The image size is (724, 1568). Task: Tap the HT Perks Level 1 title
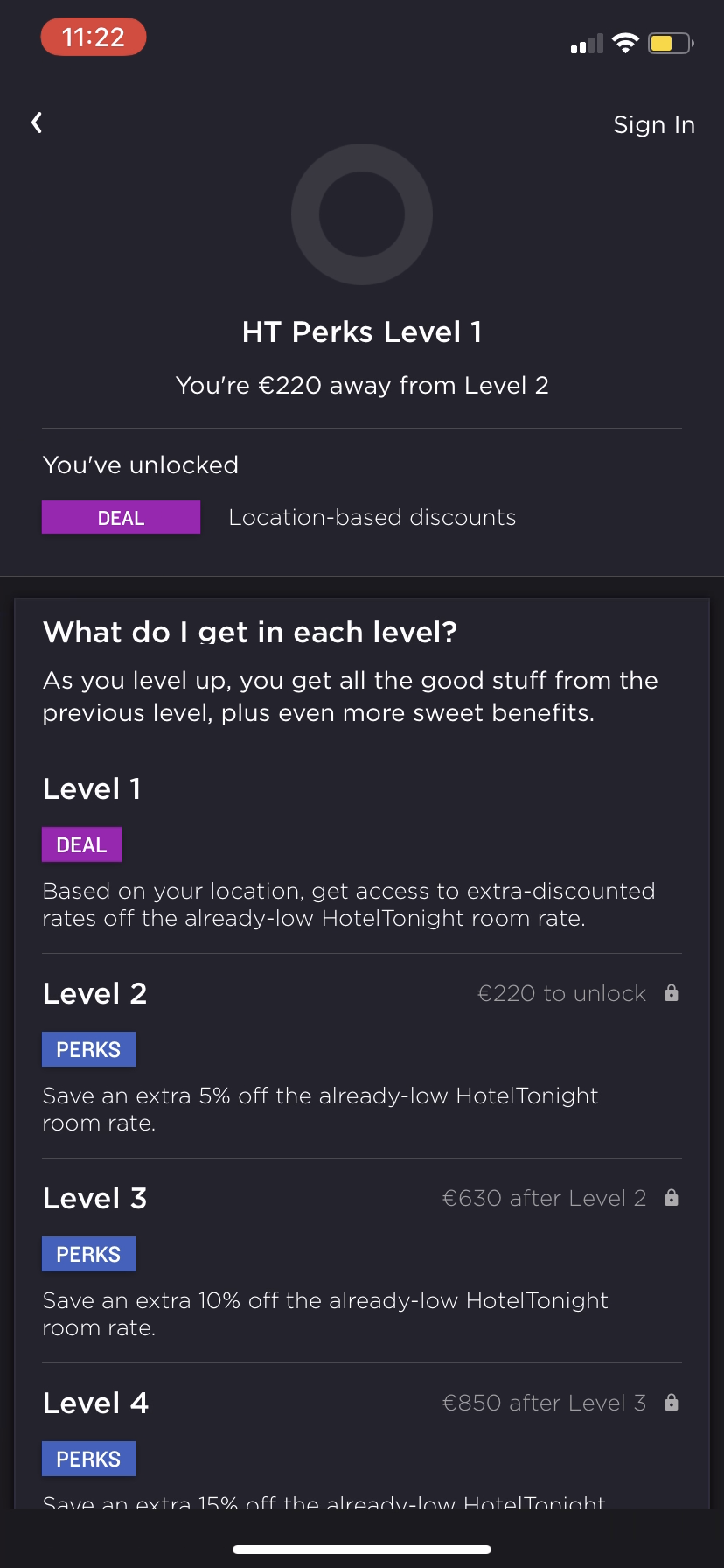(361, 332)
